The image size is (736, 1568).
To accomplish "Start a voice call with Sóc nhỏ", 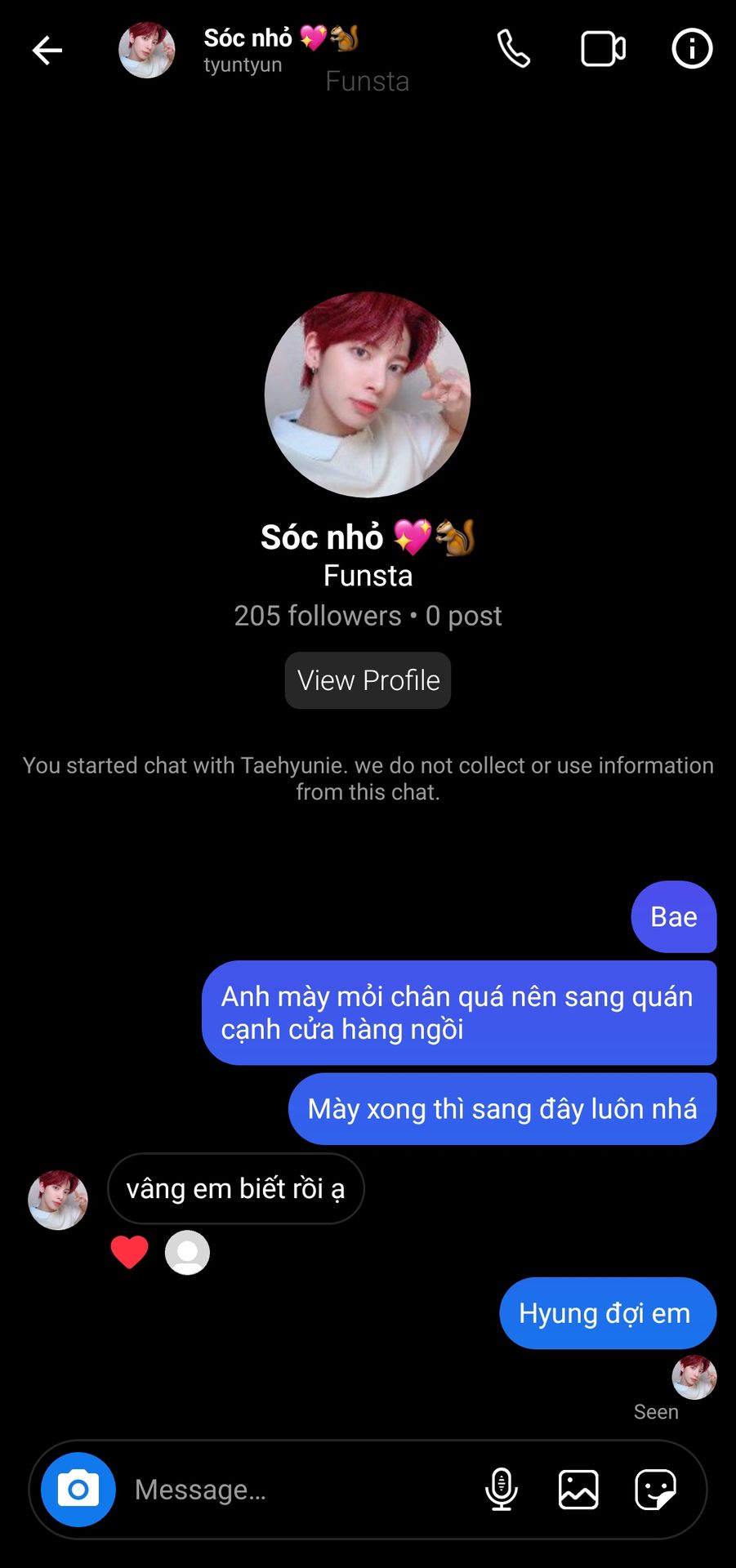I will [514, 49].
